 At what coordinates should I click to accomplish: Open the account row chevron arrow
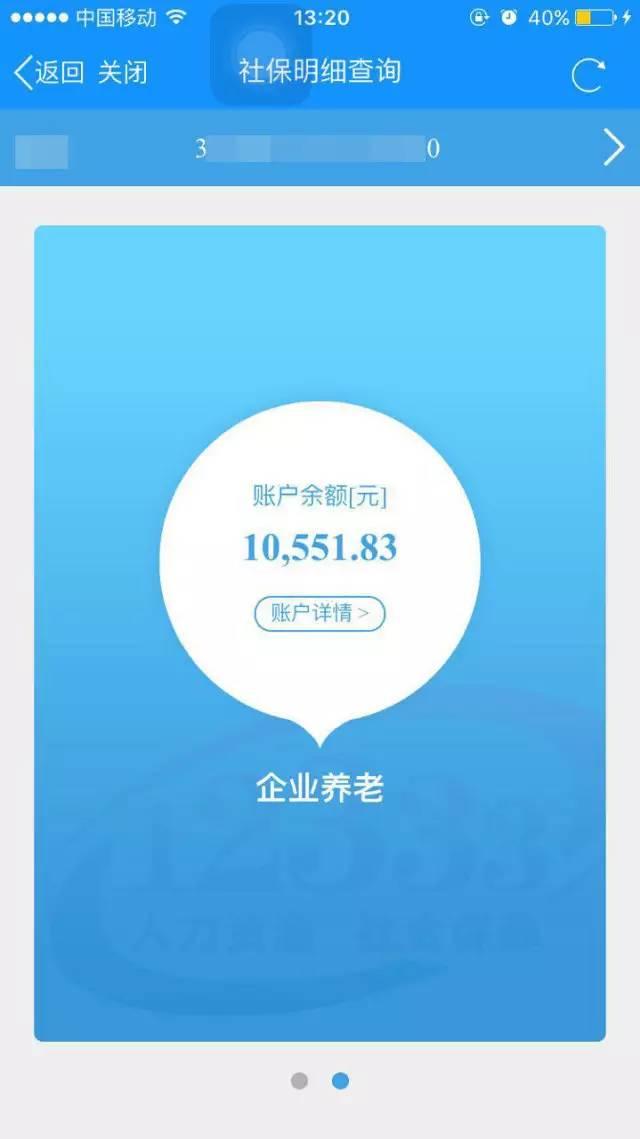(614, 148)
